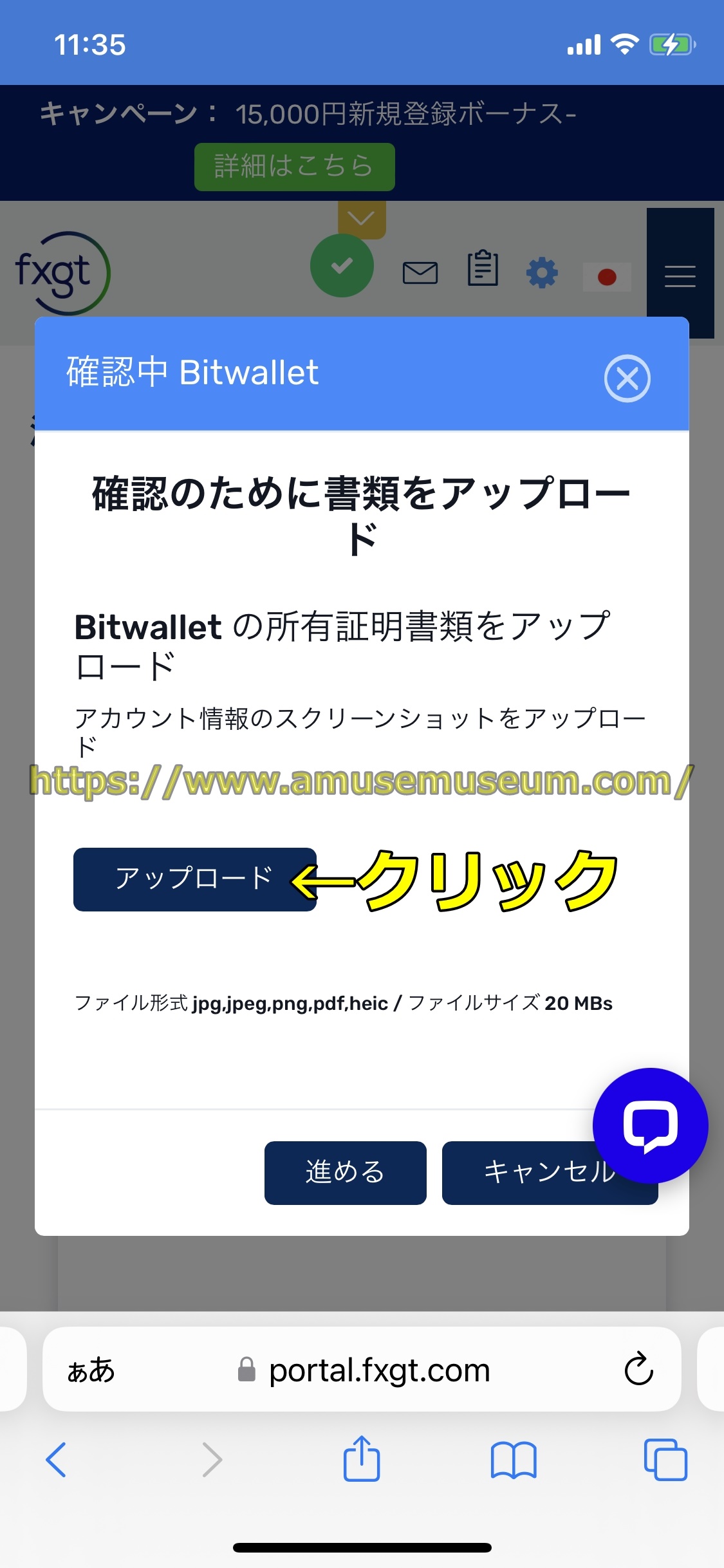Open the settings gear icon
This screenshot has width=724, height=1568.
point(542,273)
